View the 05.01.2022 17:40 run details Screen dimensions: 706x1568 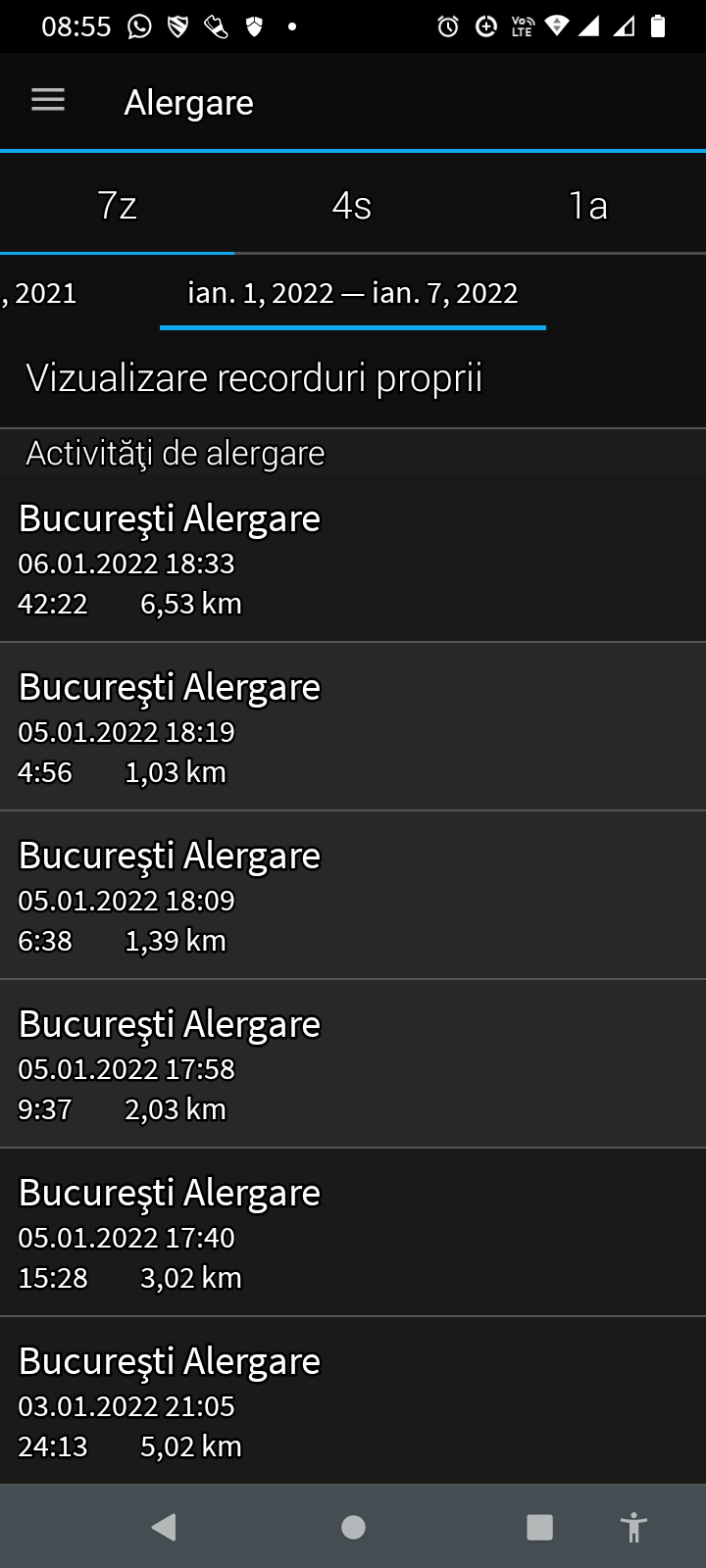353,1233
